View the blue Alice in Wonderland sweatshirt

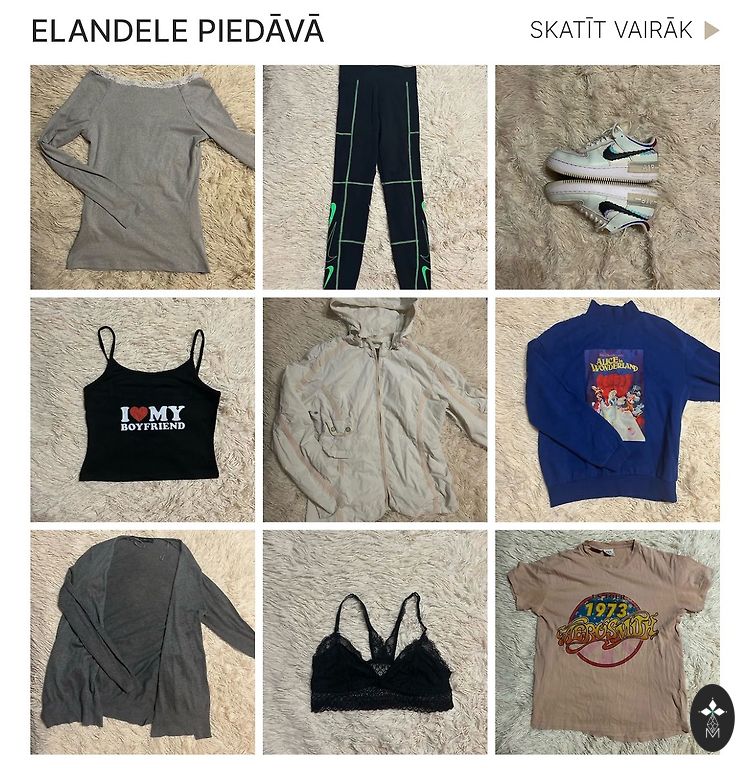point(607,409)
